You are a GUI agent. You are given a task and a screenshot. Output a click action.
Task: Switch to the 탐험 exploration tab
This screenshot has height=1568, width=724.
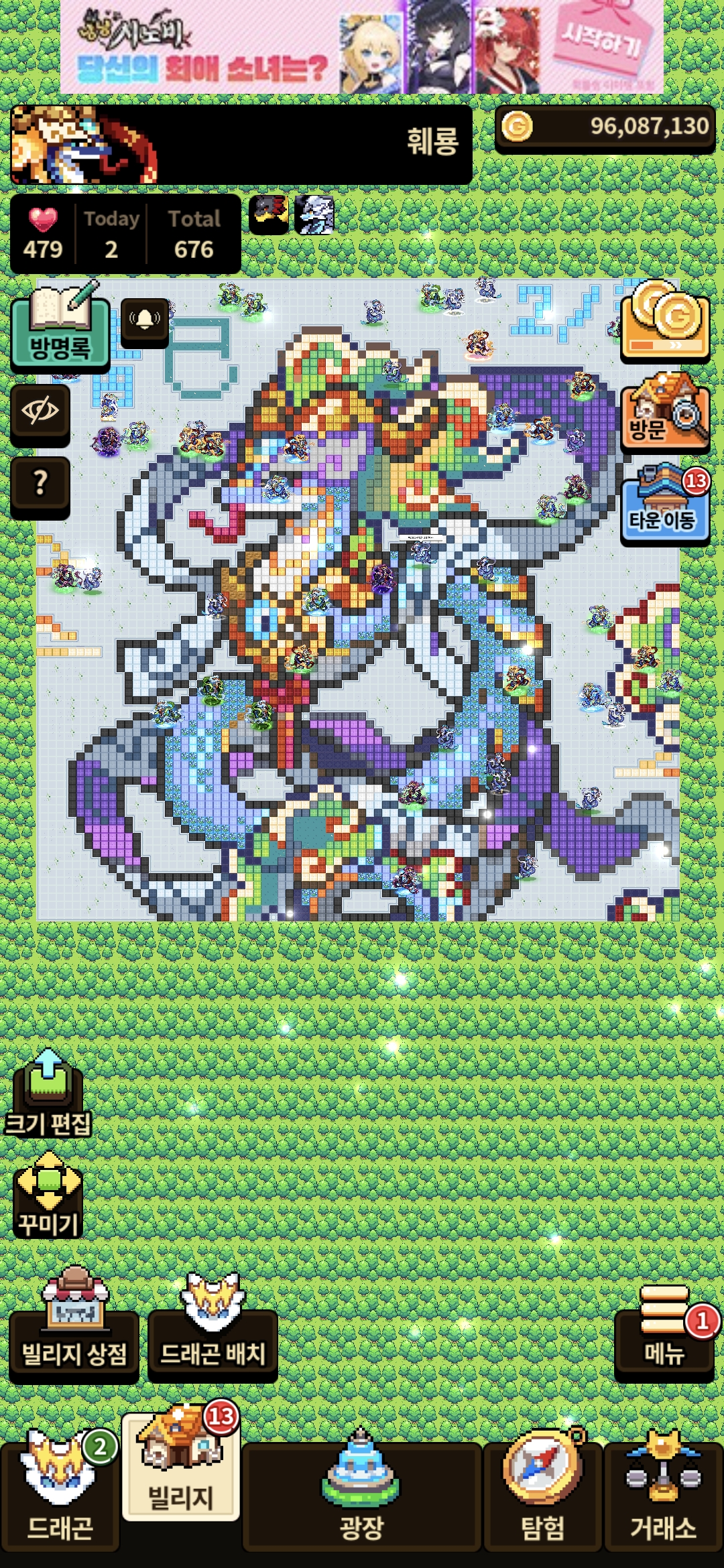tap(543, 1492)
